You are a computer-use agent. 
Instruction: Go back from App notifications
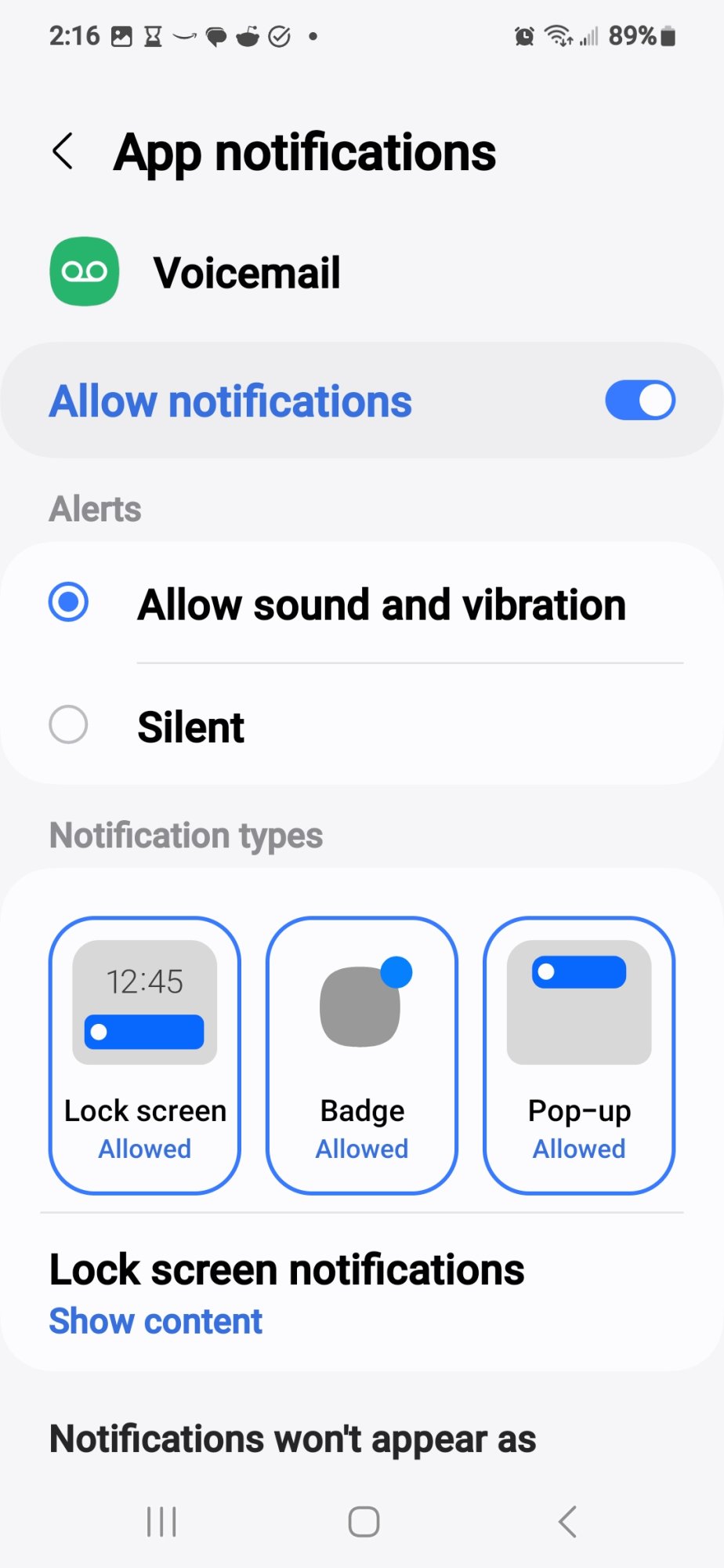pyautogui.click(x=63, y=151)
